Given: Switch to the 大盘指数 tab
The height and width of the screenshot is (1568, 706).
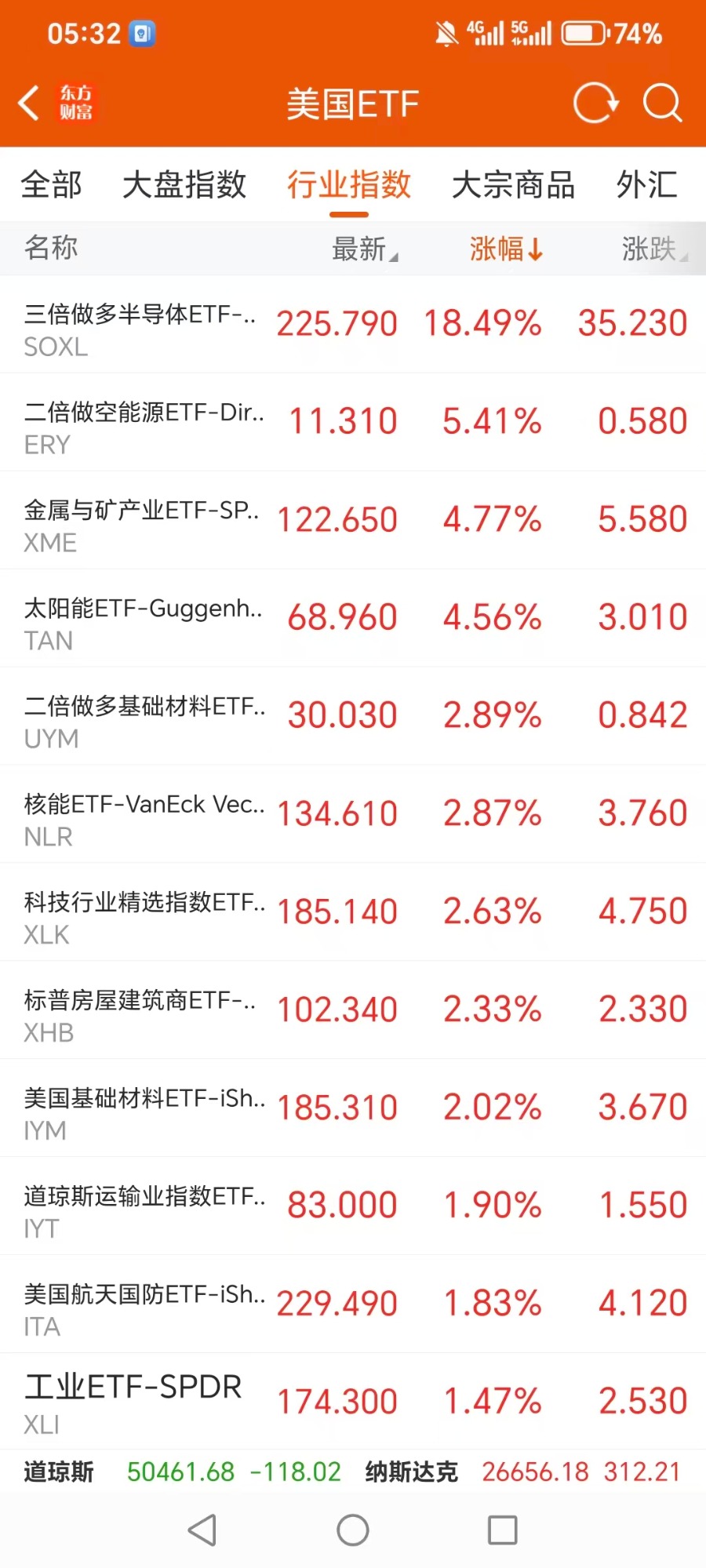Looking at the screenshot, I should 184,185.
